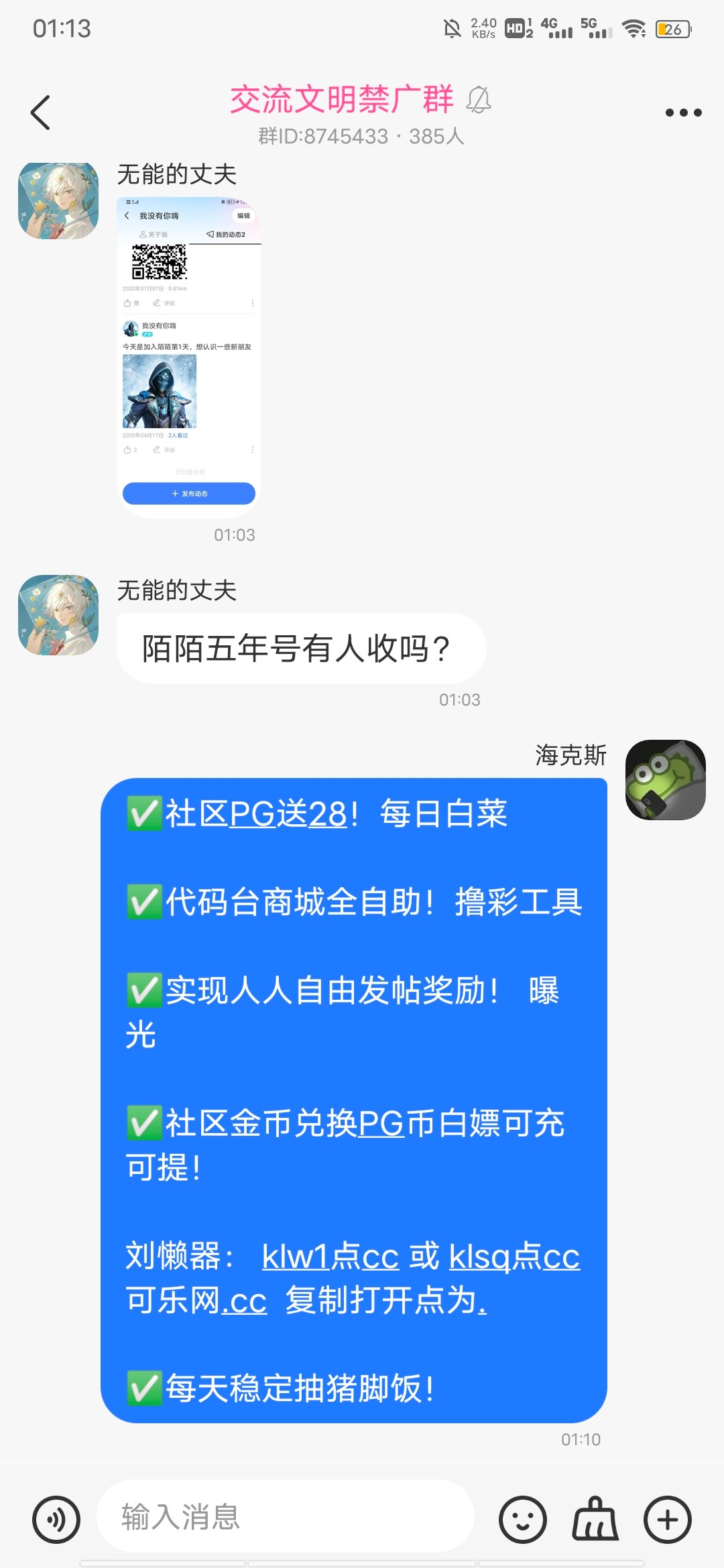Open 海克斯's profile avatar
Viewport: 724px width, 1568px height.
665,780
